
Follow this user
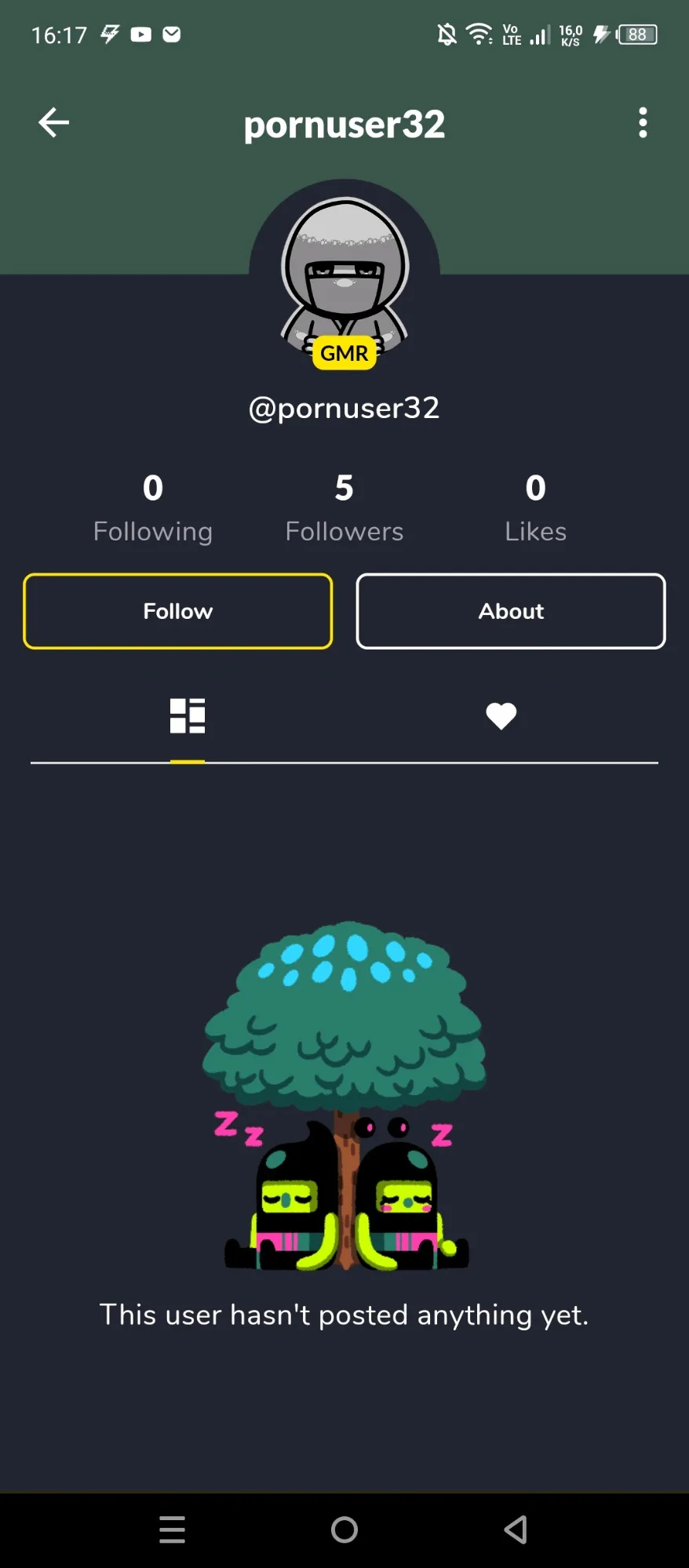(178, 611)
